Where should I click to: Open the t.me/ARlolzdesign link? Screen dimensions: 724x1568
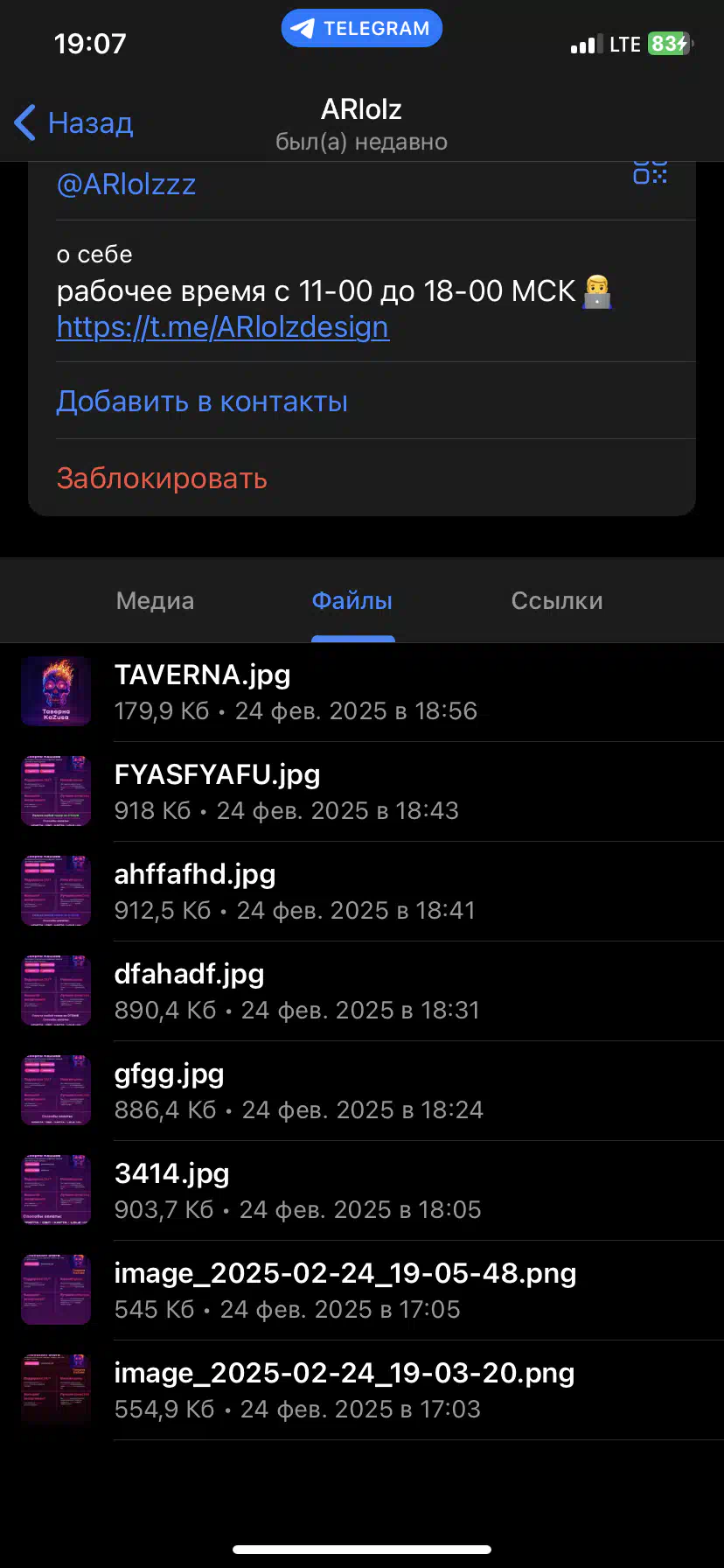pyautogui.click(x=223, y=327)
